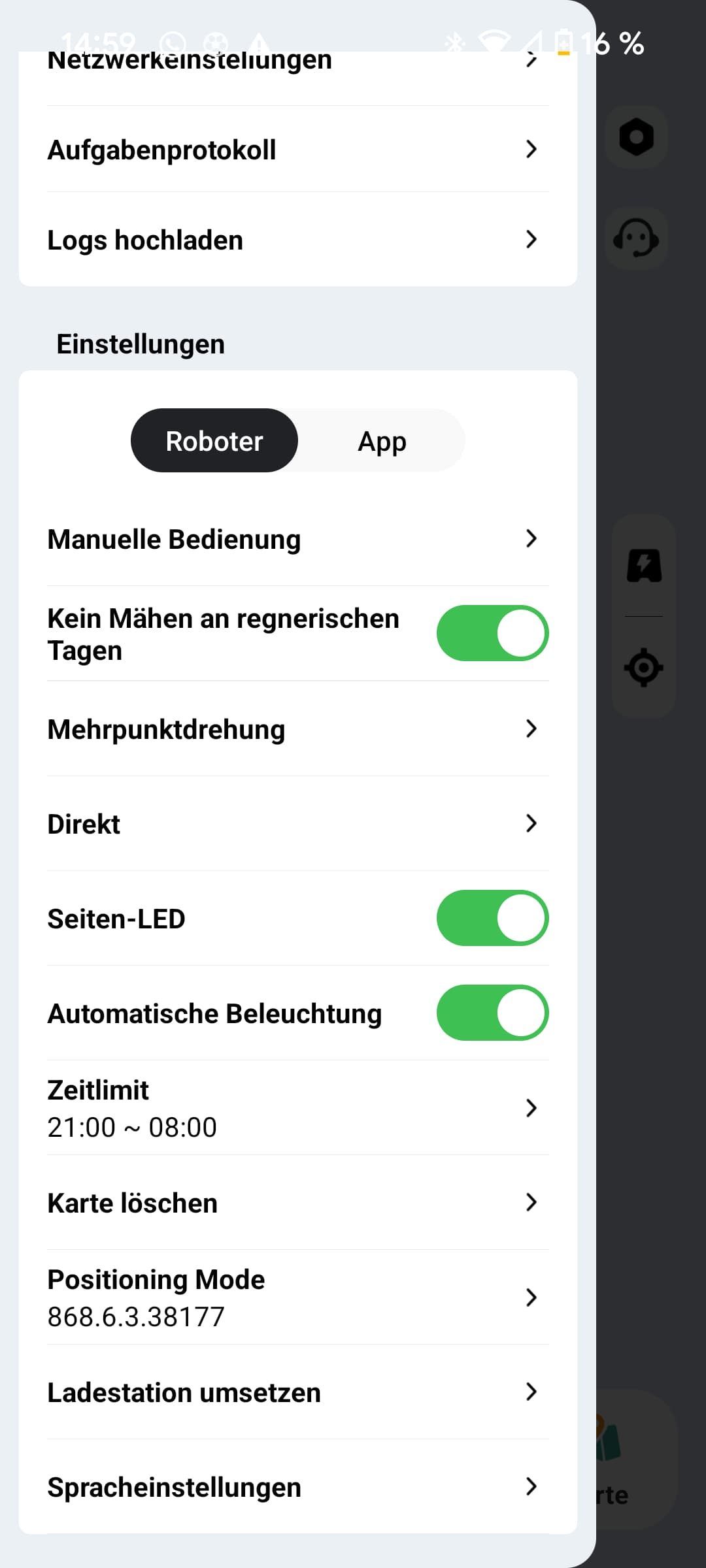
Task: Open Manuelle Bedienung
Action: [298, 539]
